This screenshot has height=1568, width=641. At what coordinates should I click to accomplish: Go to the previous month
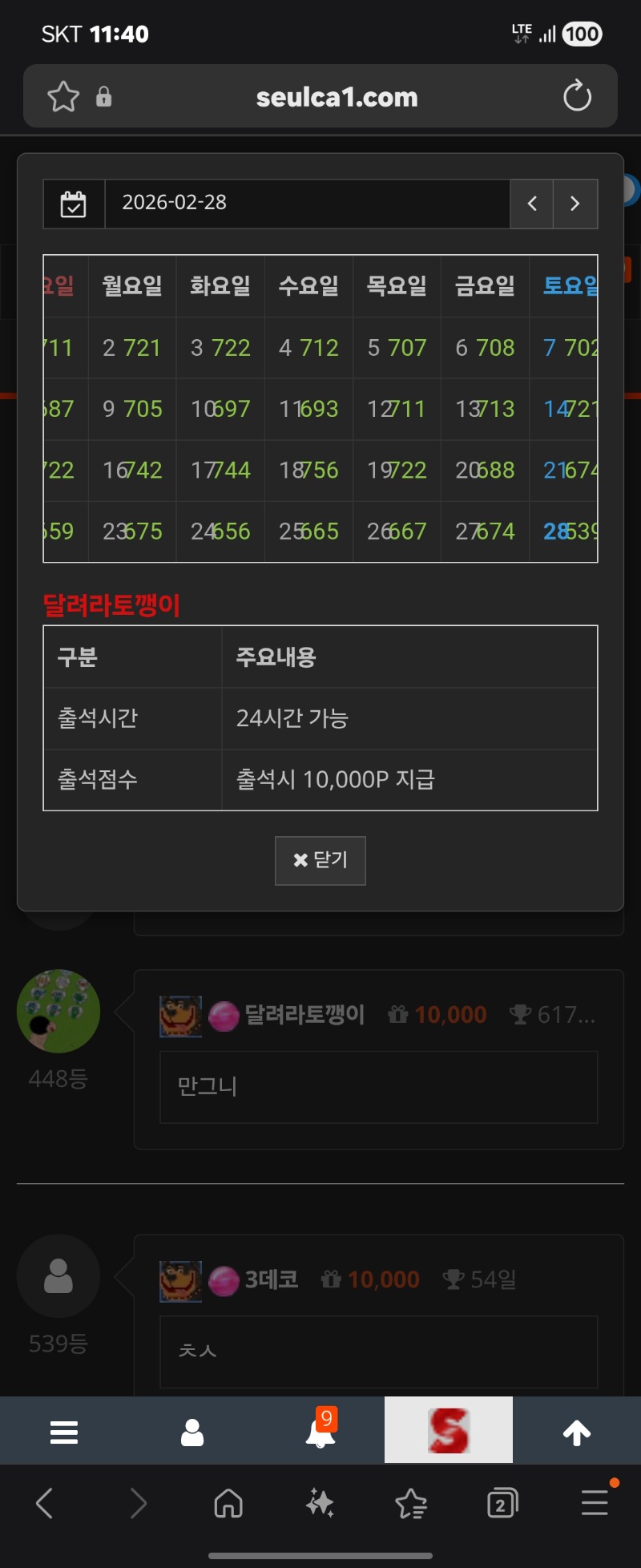coord(532,204)
